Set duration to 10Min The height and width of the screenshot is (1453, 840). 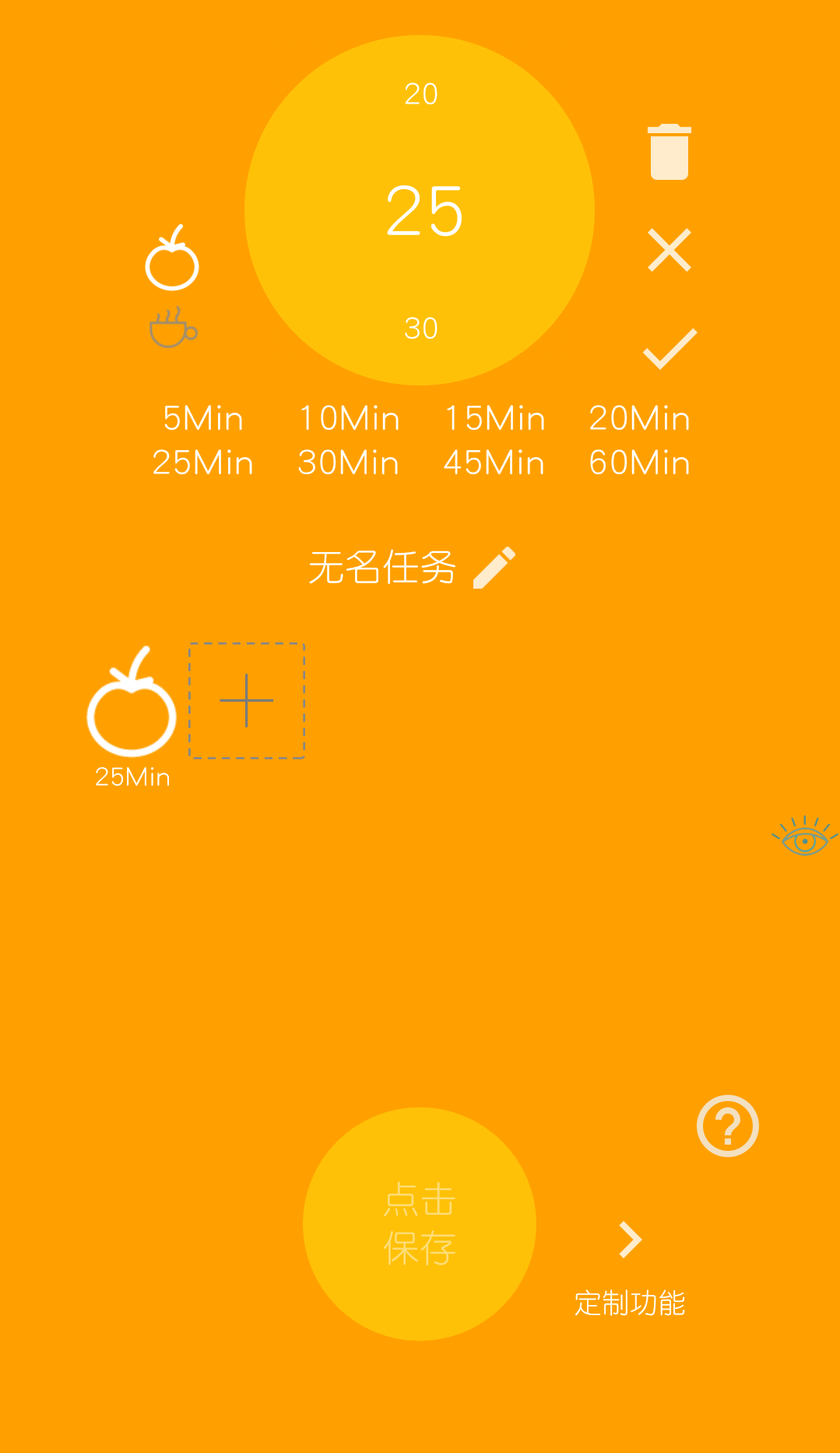pyautogui.click(x=349, y=418)
